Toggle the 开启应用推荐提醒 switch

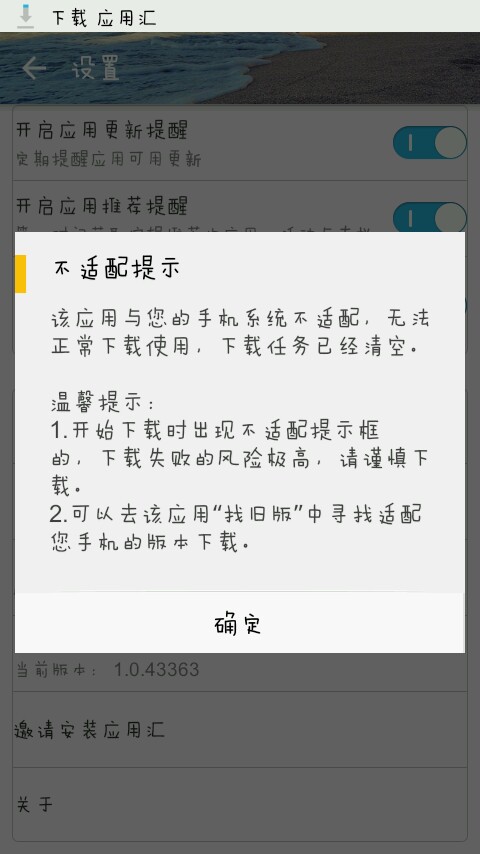click(429, 217)
